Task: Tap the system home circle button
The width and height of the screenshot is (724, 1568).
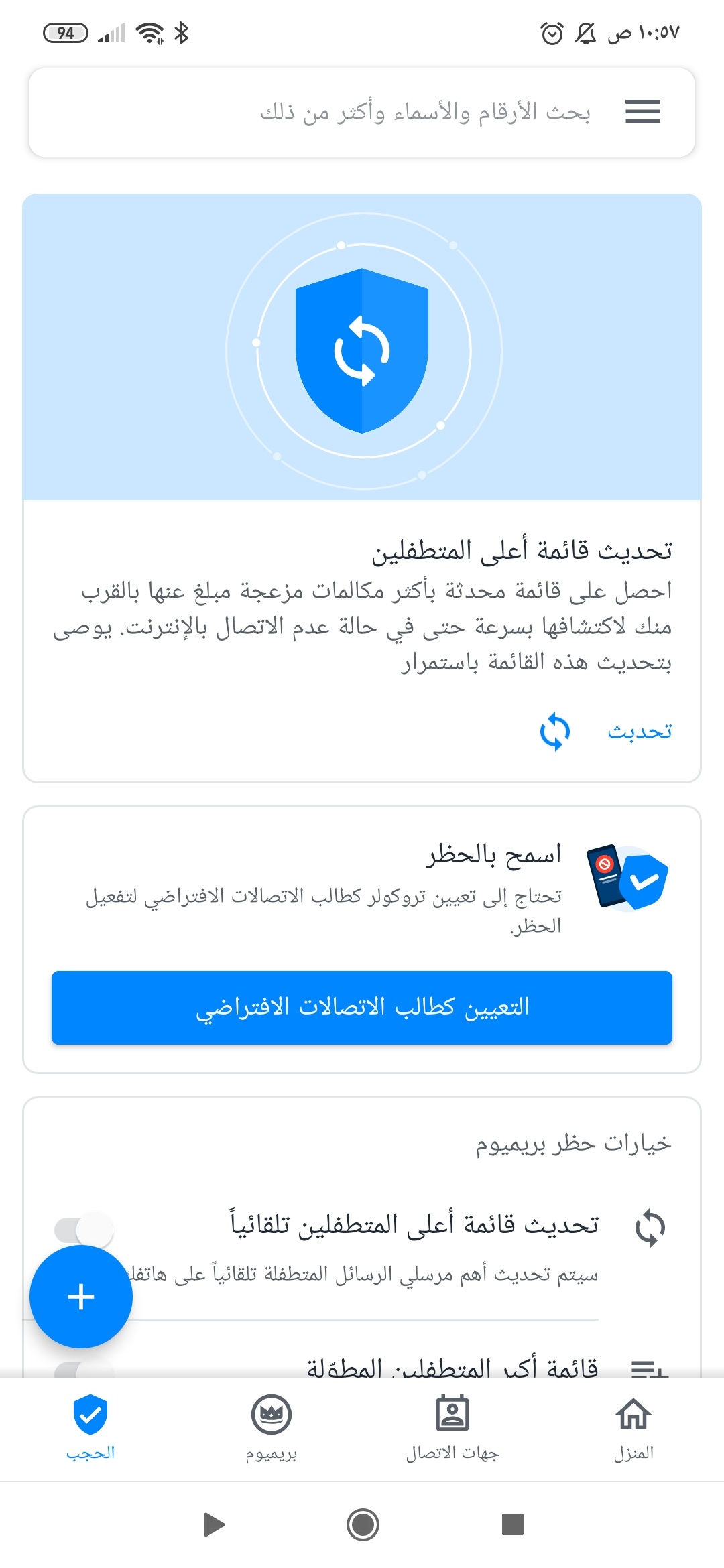Action: [363, 1524]
